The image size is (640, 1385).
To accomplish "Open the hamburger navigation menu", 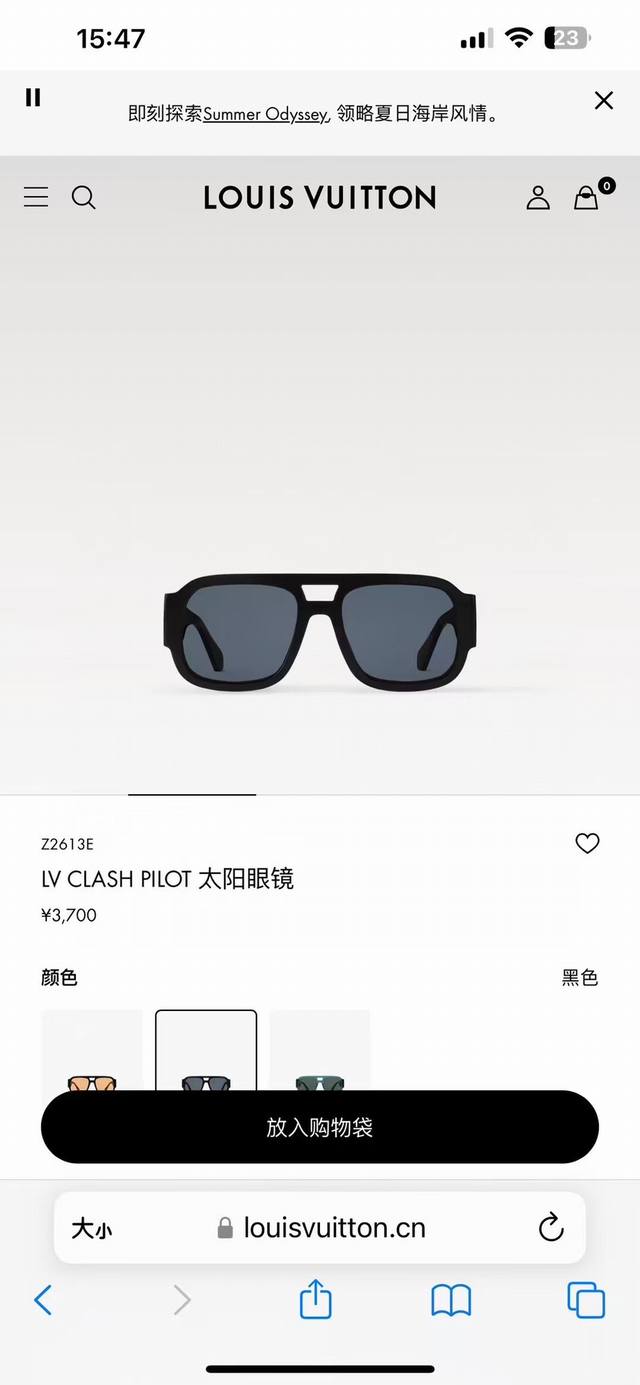I will point(36,198).
